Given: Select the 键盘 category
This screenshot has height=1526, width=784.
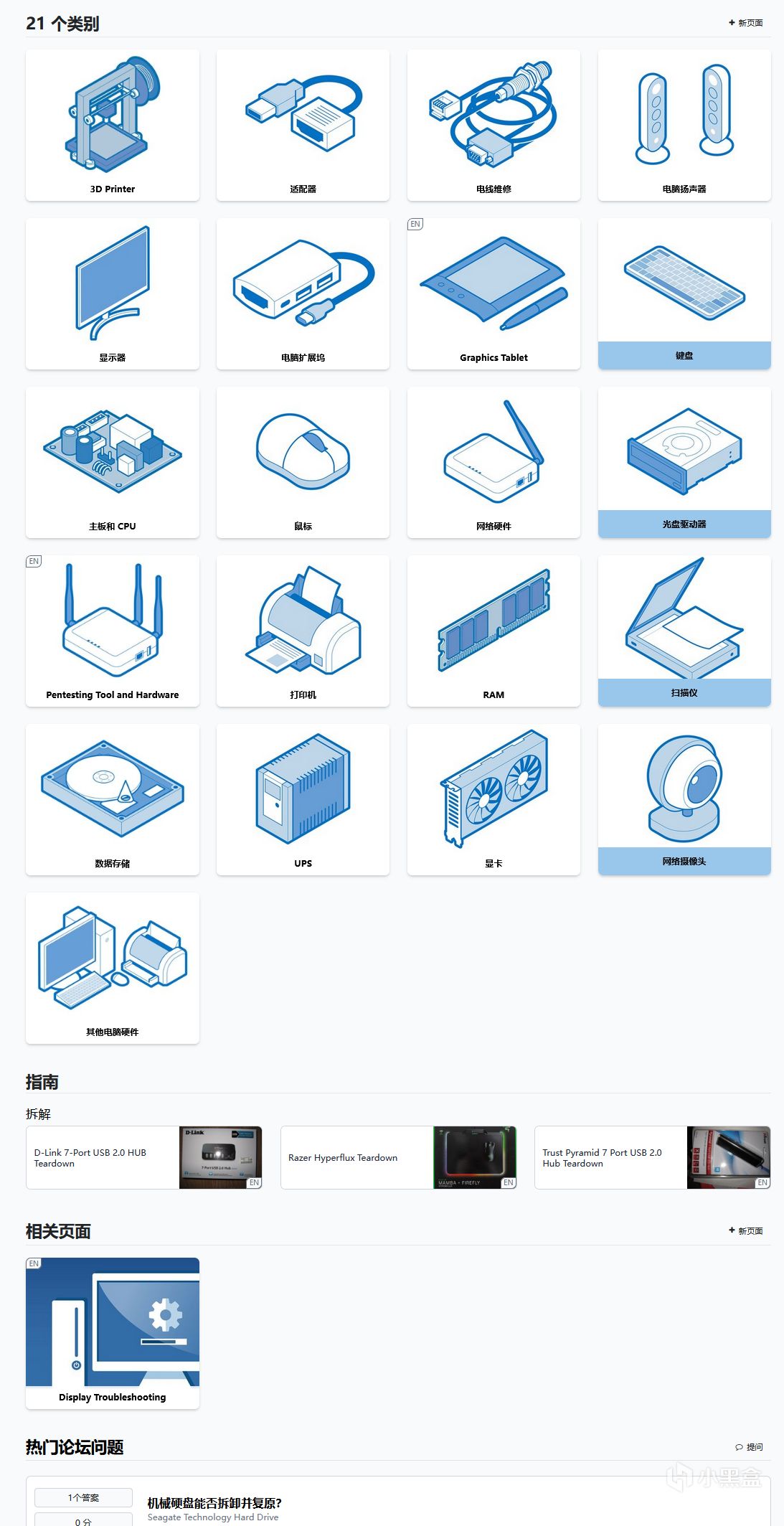Looking at the screenshot, I should coord(684,294).
